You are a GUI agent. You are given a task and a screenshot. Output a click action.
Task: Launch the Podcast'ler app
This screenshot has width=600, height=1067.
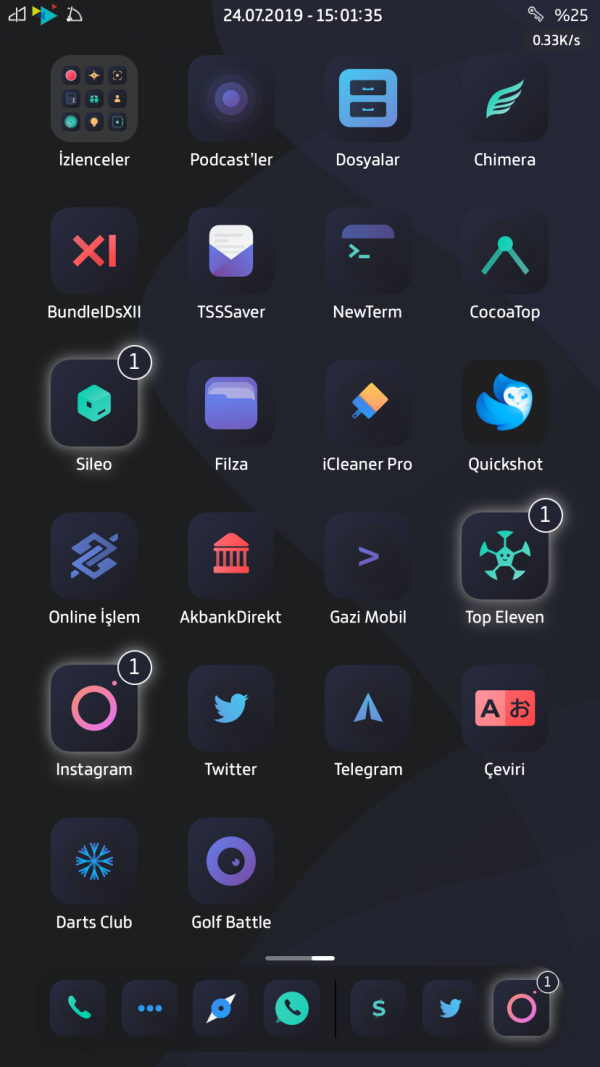231,99
